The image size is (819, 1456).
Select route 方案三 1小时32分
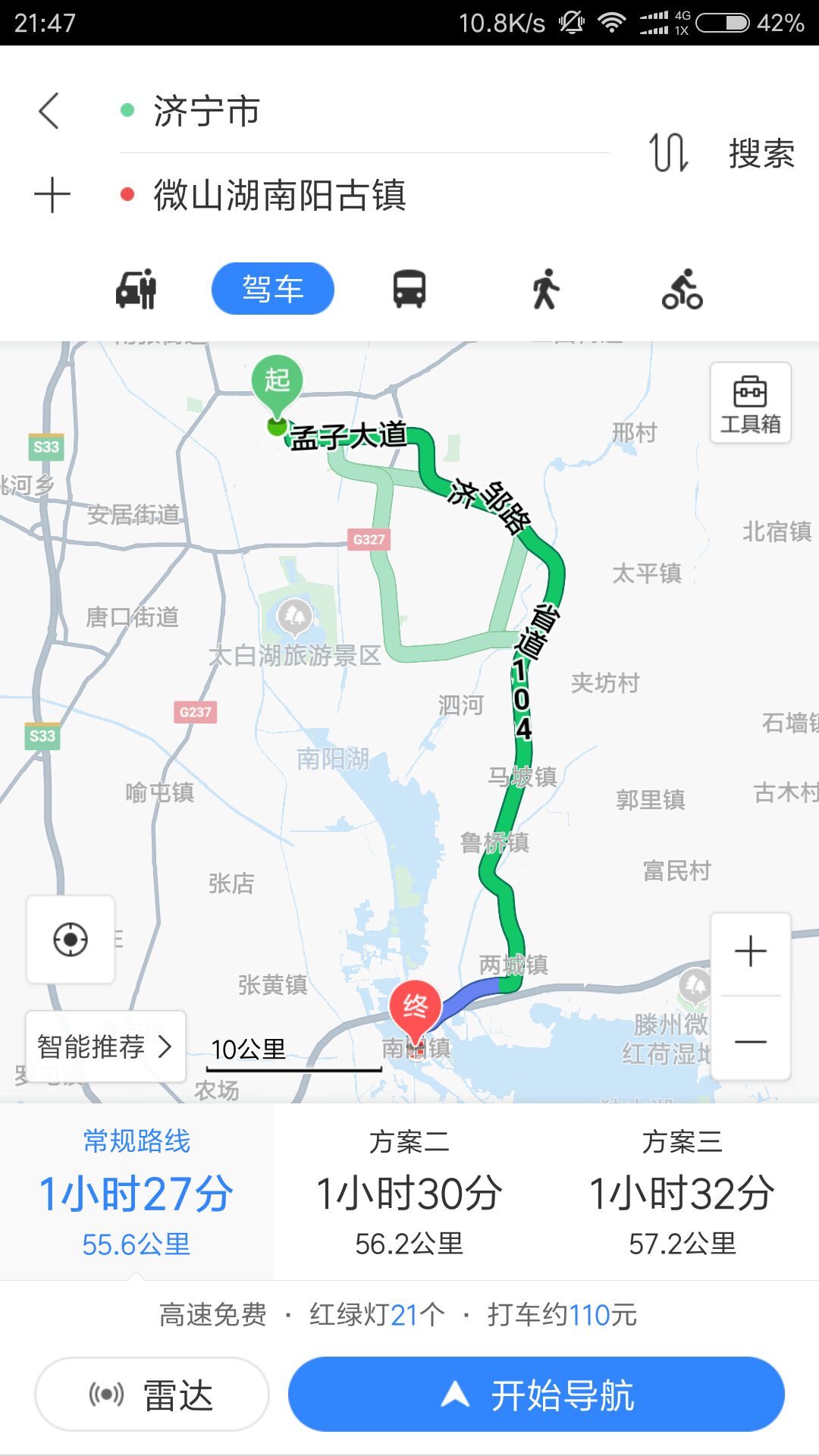click(682, 1192)
